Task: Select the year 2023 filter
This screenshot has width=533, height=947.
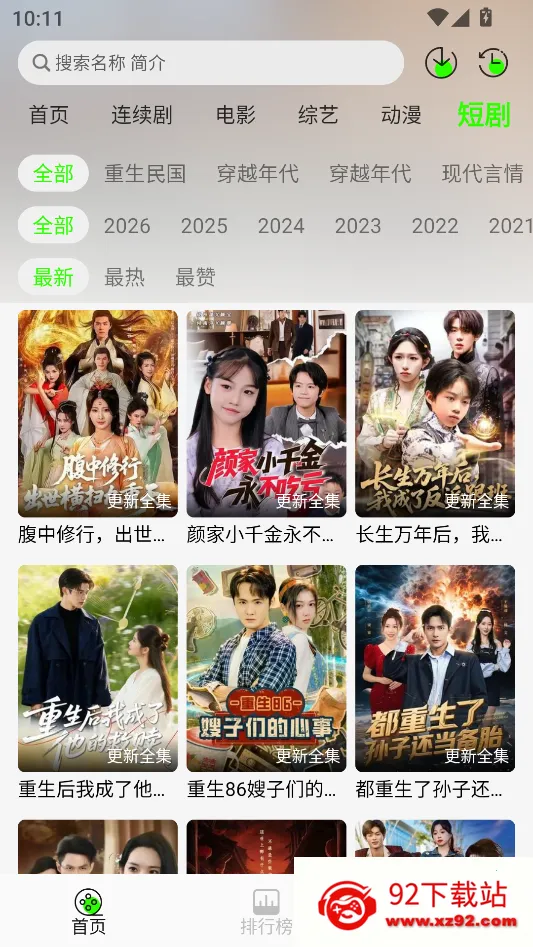Action: click(x=358, y=226)
